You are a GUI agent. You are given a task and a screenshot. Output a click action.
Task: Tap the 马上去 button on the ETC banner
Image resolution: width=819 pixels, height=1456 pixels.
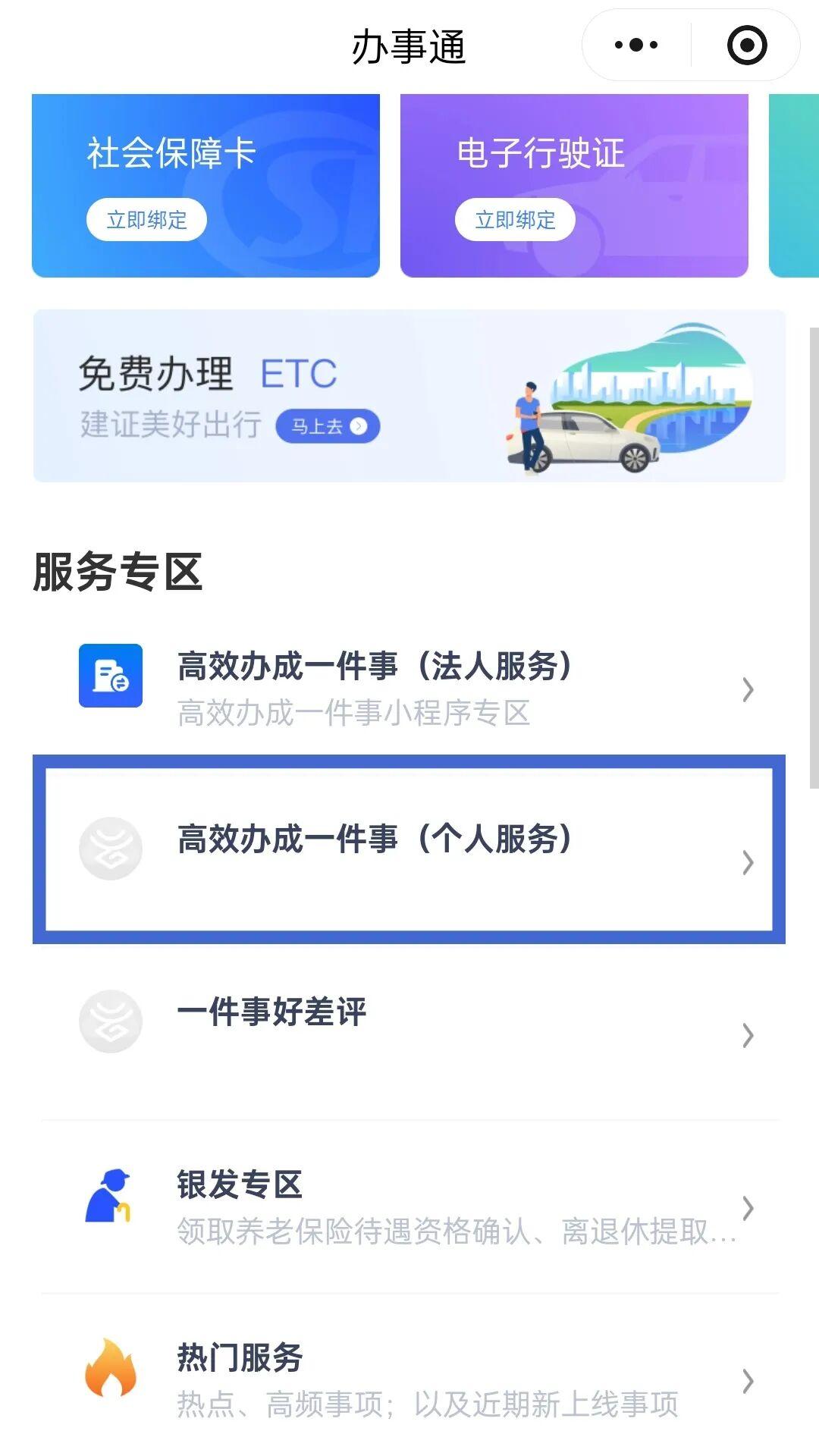click(328, 426)
